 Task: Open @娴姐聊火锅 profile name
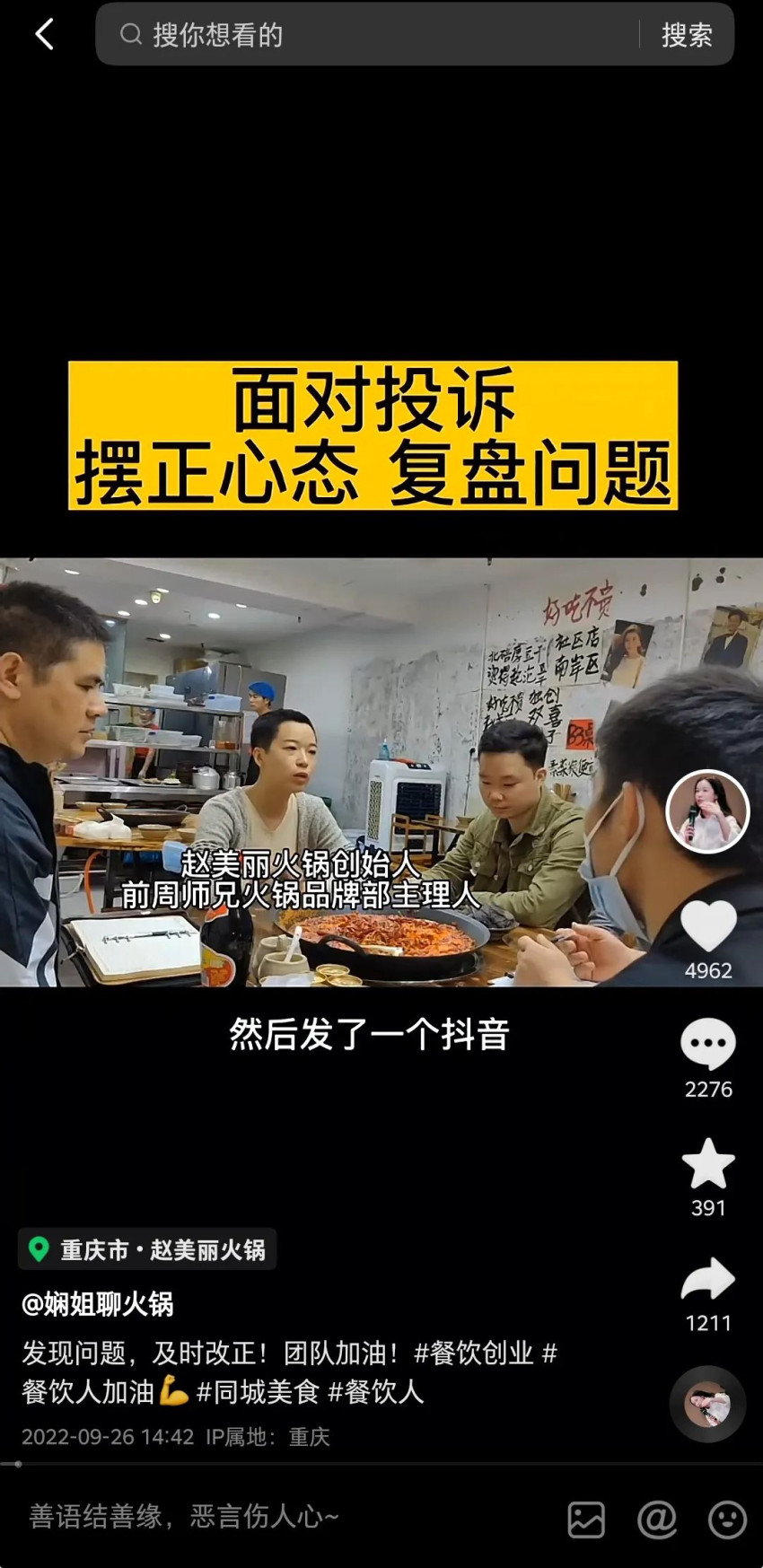click(x=98, y=1304)
